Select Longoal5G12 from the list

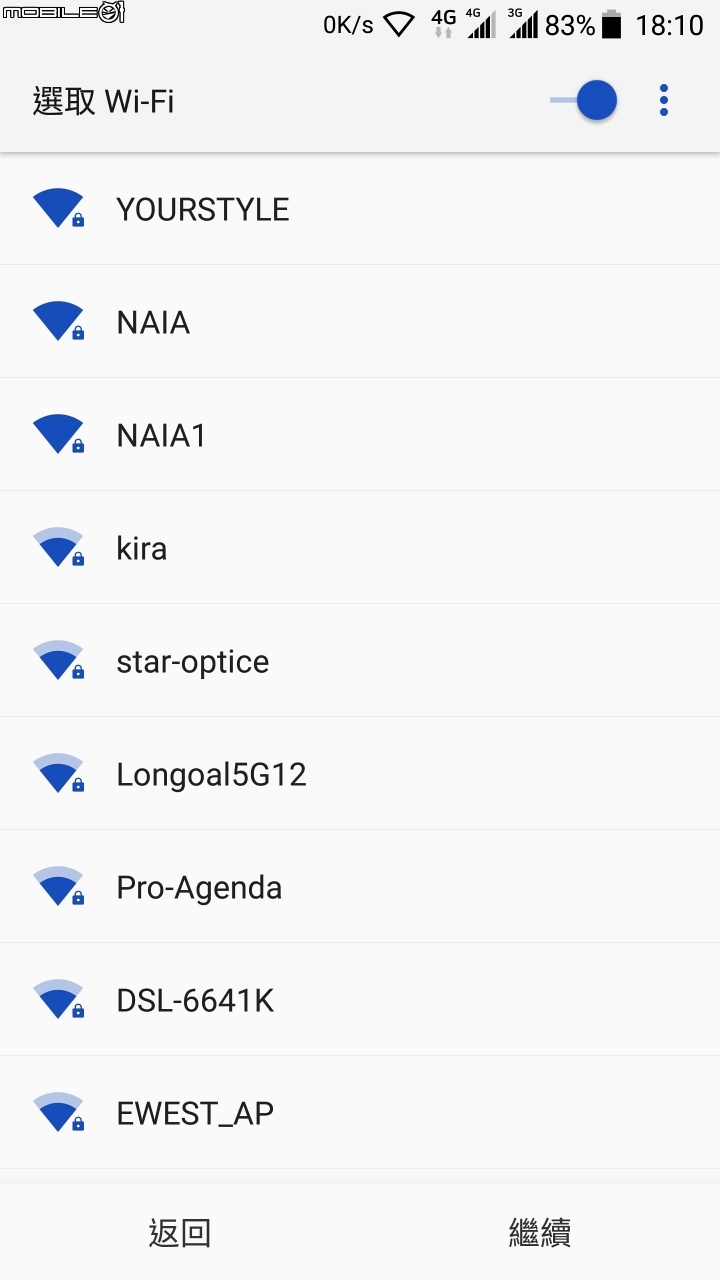pos(360,774)
